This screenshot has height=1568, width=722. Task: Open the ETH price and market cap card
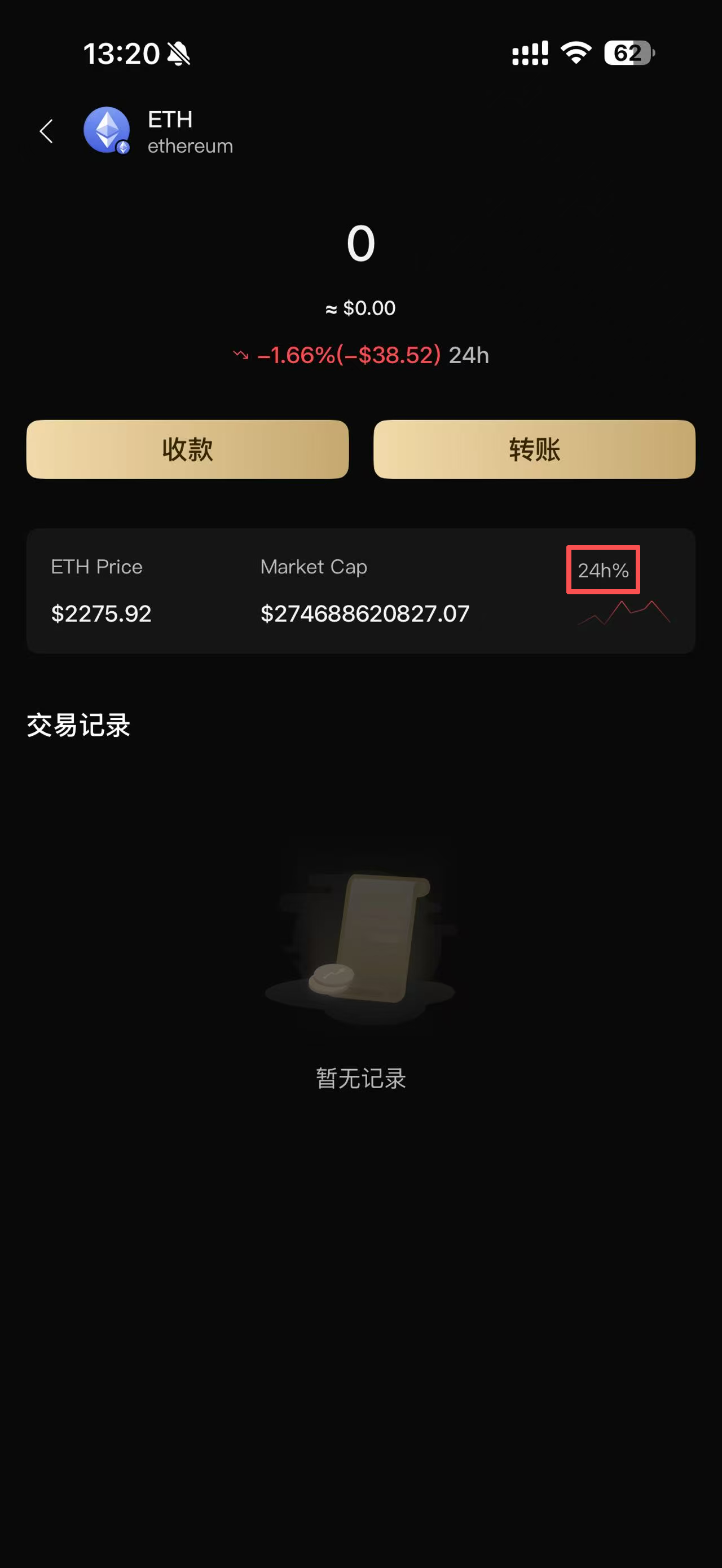pos(360,590)
